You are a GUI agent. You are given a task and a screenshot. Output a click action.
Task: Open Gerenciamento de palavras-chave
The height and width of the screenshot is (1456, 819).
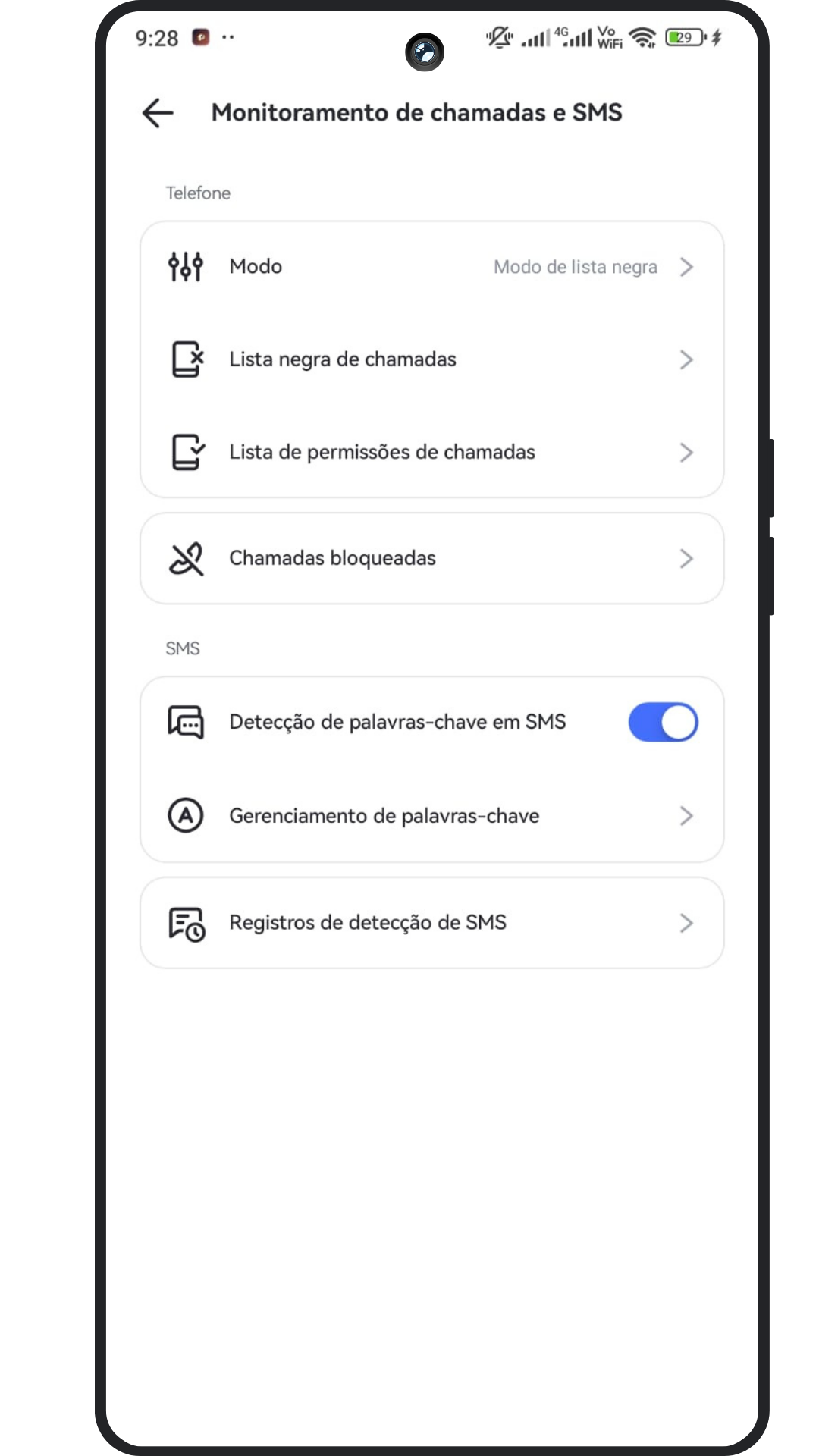tap(431, 816)
